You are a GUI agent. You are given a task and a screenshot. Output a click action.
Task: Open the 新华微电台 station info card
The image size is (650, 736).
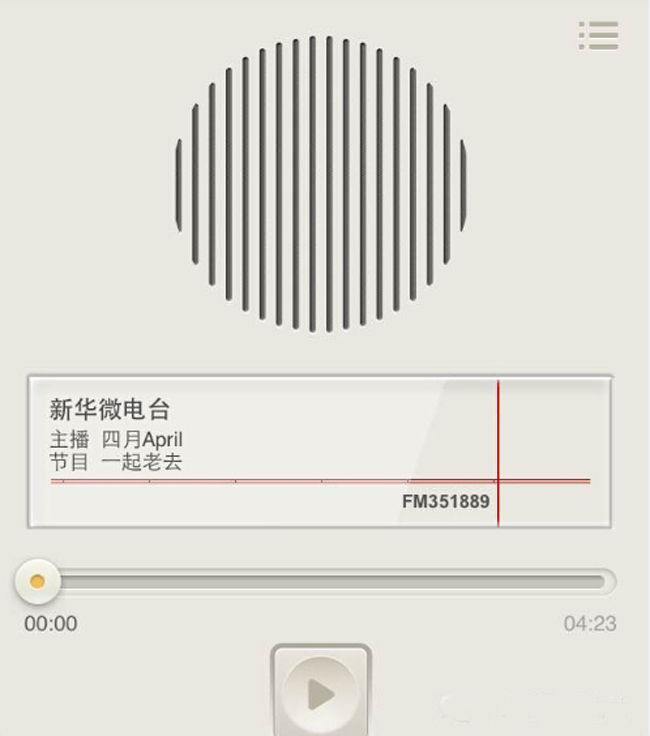pos(319,451)
